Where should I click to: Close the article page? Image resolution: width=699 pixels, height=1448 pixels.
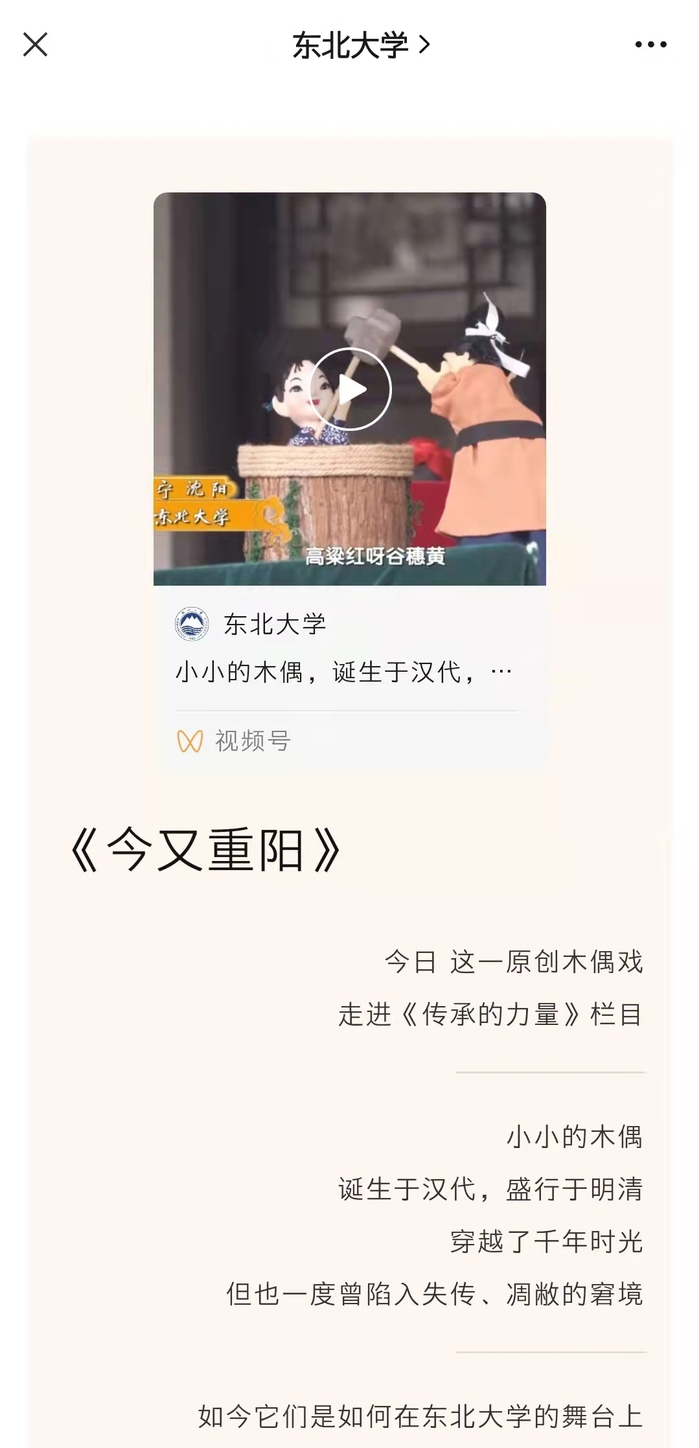[x=35, y=45]
